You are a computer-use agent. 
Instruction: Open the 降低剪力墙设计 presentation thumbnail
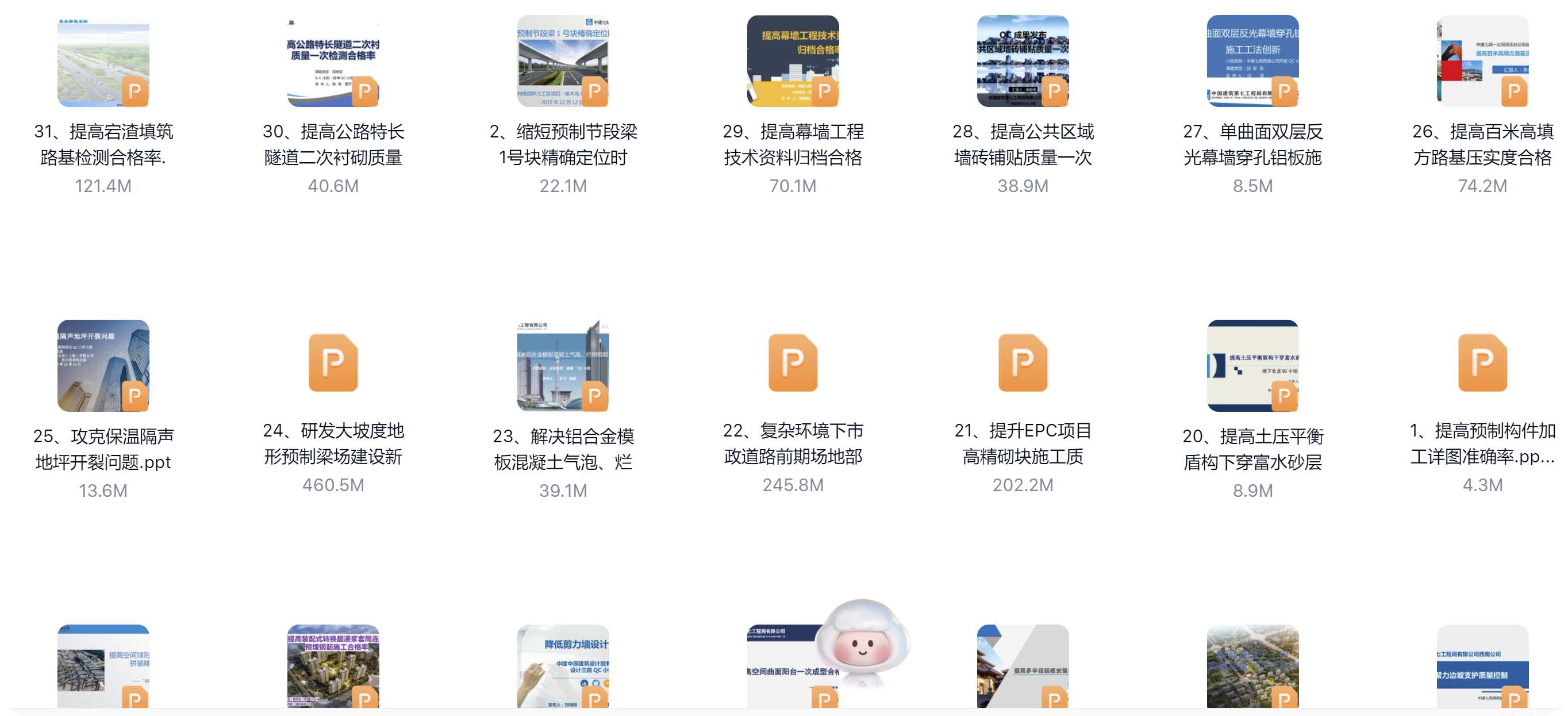click(x=563, y=667)
